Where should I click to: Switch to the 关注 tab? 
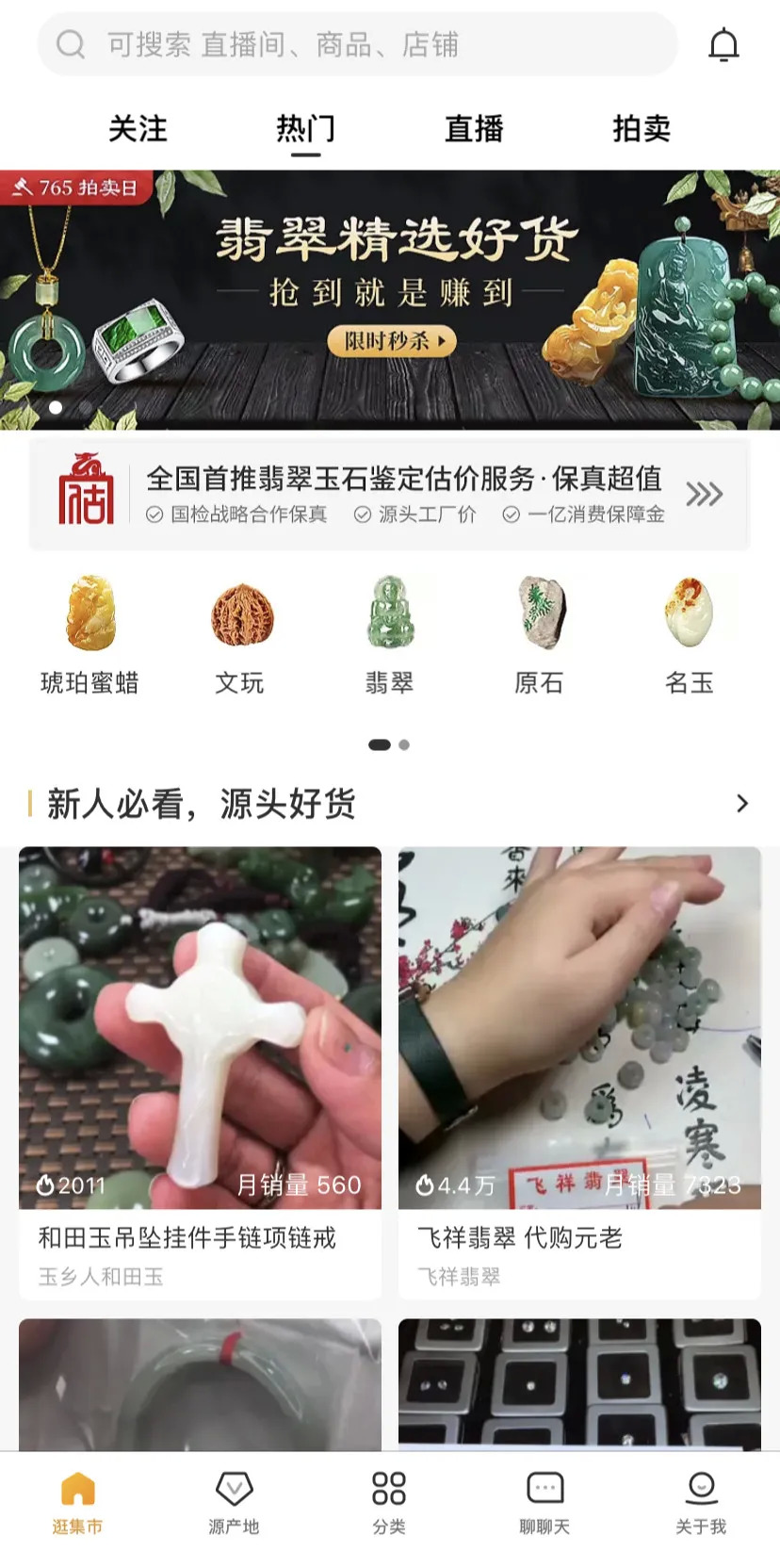(138, 129)
